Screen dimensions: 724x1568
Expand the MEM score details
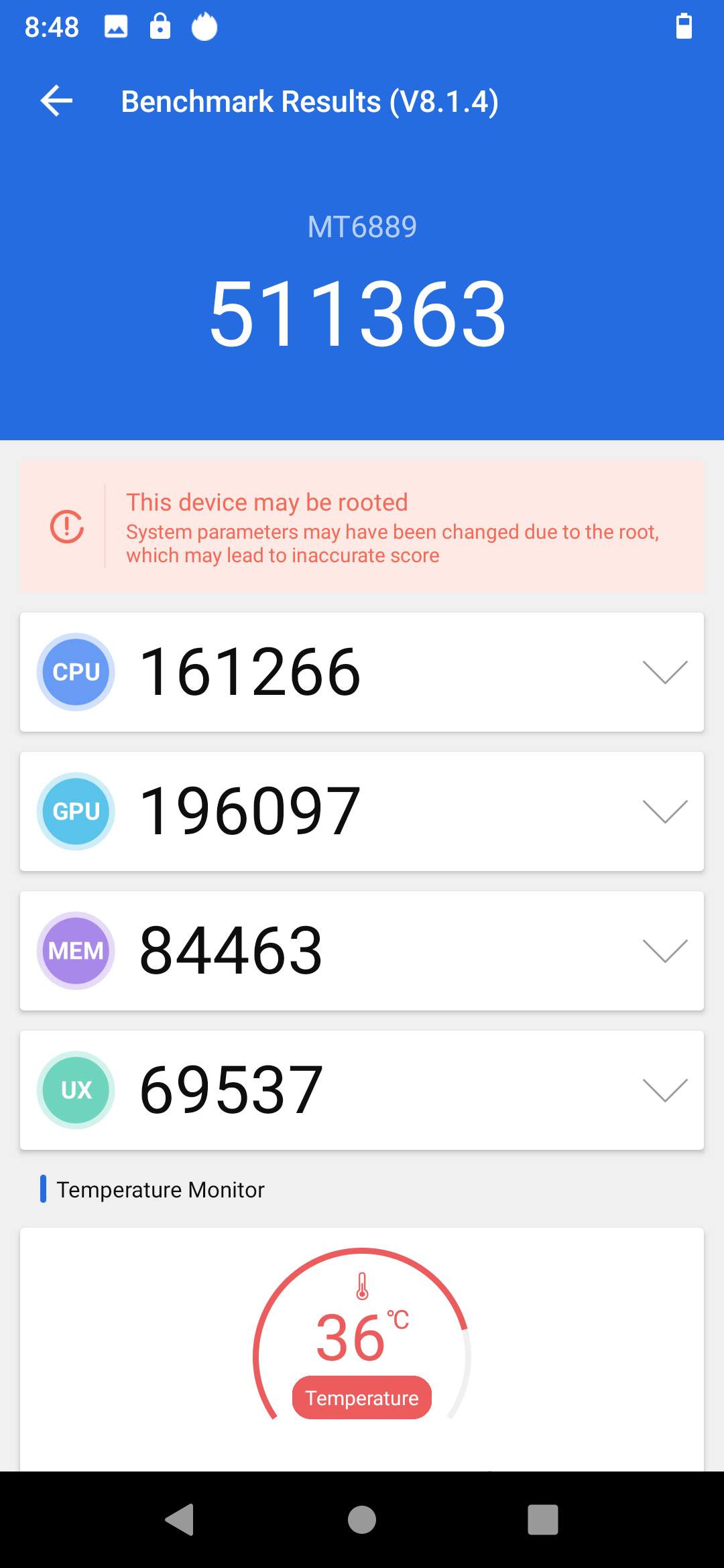coord(664,951)
